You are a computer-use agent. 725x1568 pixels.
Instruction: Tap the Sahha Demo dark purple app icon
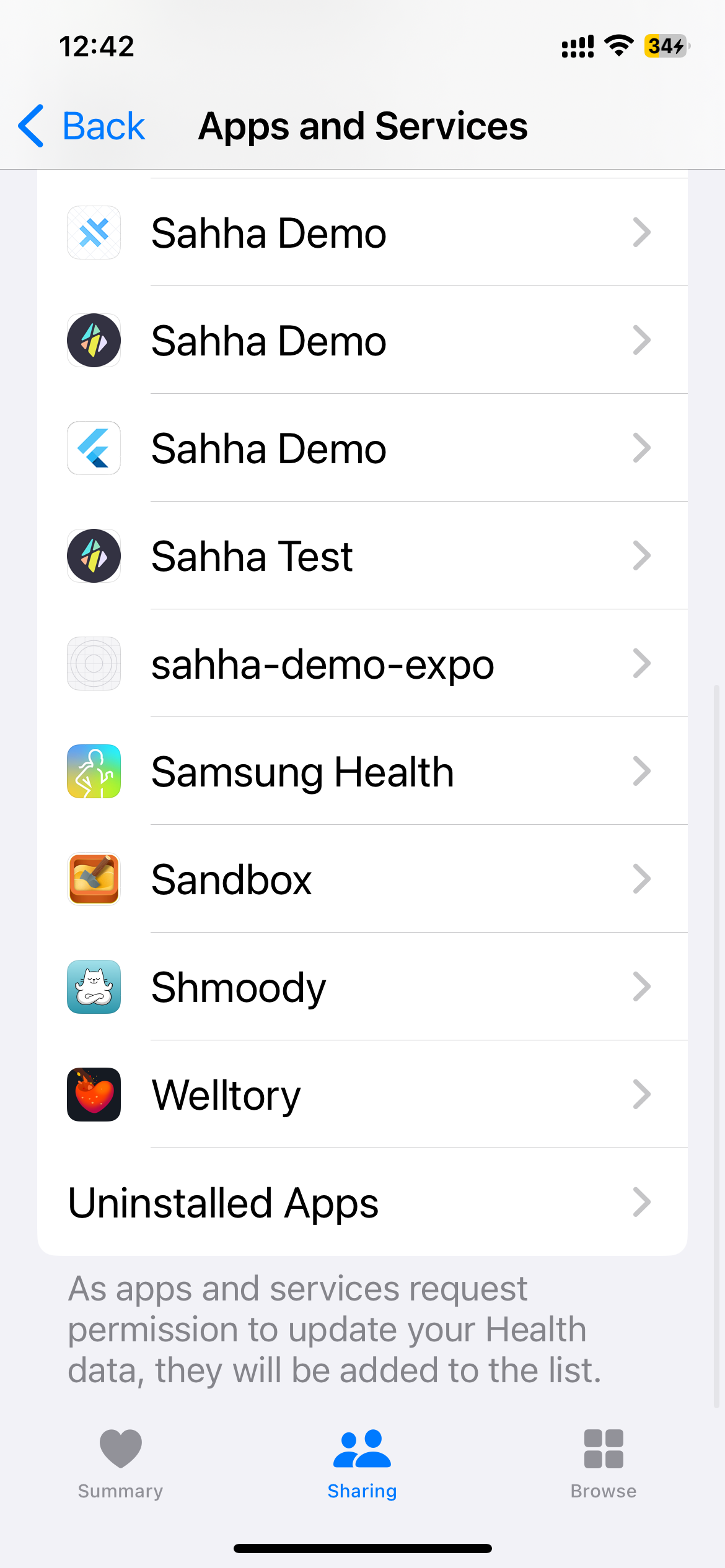click(x=94, y=340)
